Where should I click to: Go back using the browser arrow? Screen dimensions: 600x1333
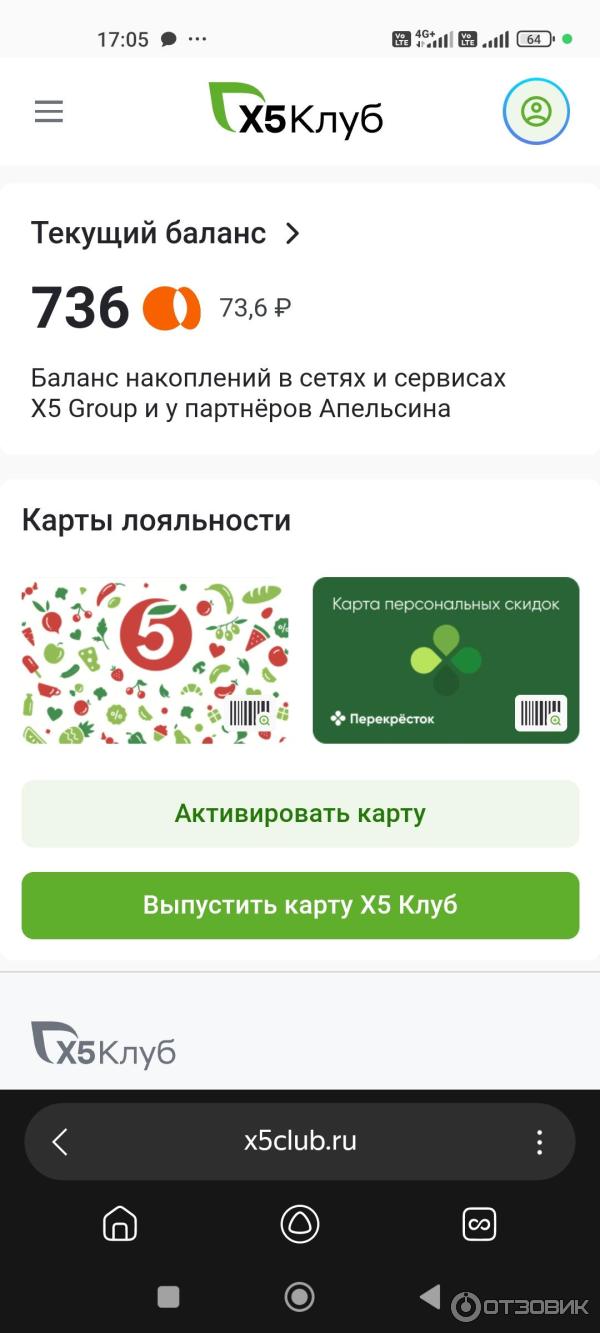click(60, 1142)
